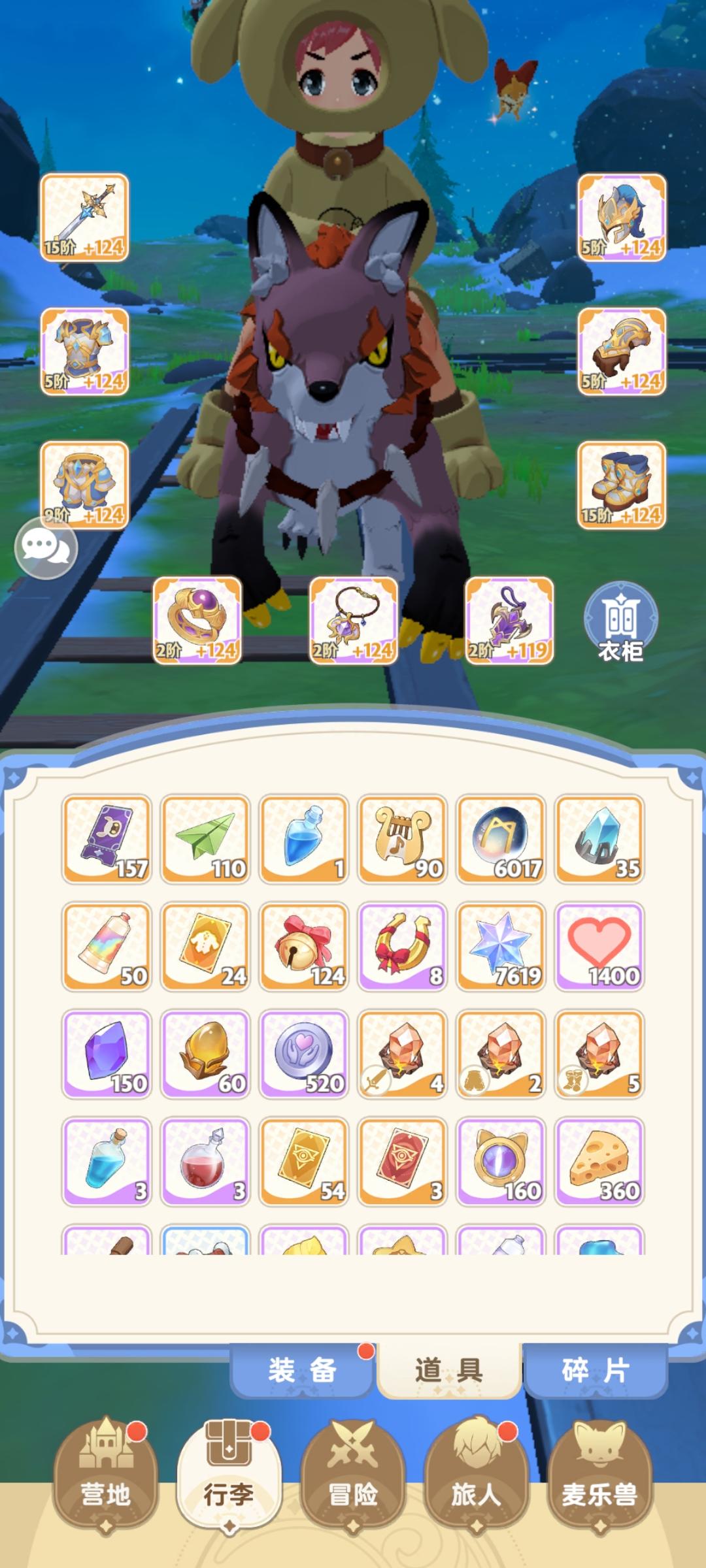Click the 9阶 robe armor slot
The image size is (706, 1568).
(x=84, y=482)
